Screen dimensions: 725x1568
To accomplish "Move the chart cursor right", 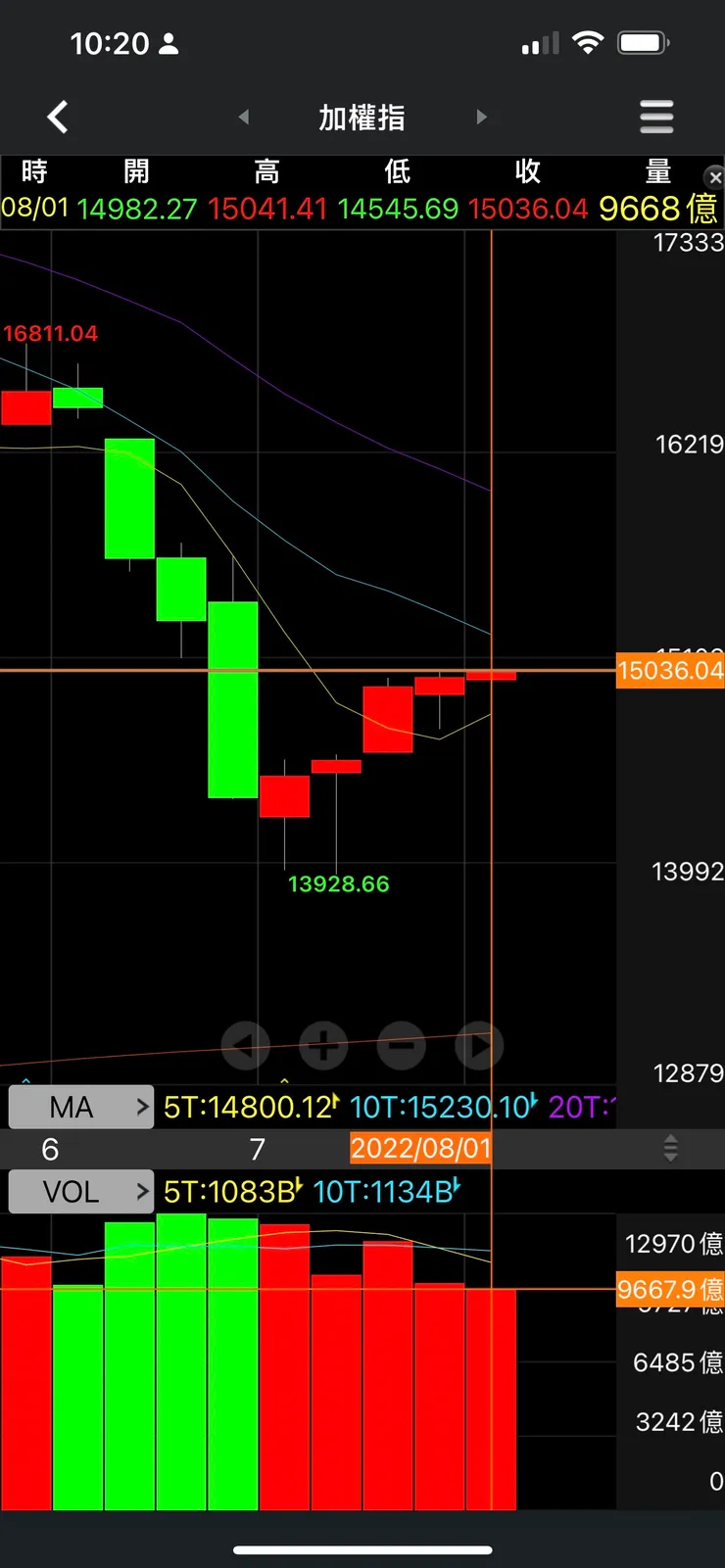I will pyautogui.click(x=479, y=1046).
